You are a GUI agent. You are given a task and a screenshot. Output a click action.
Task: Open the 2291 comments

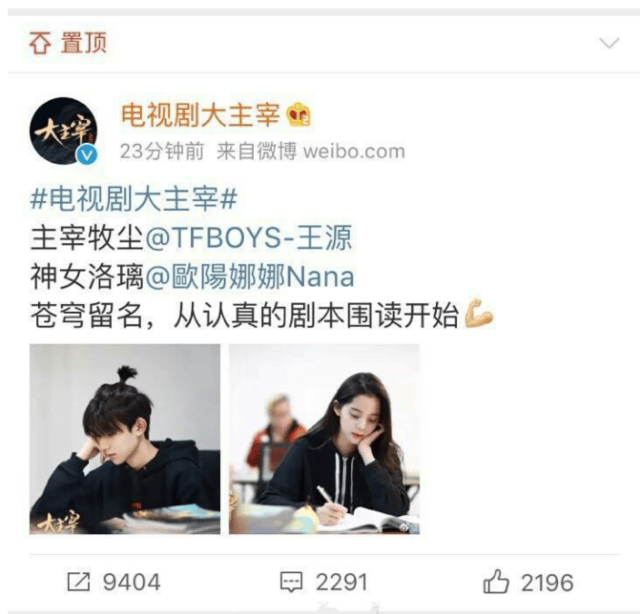[323, 581]
